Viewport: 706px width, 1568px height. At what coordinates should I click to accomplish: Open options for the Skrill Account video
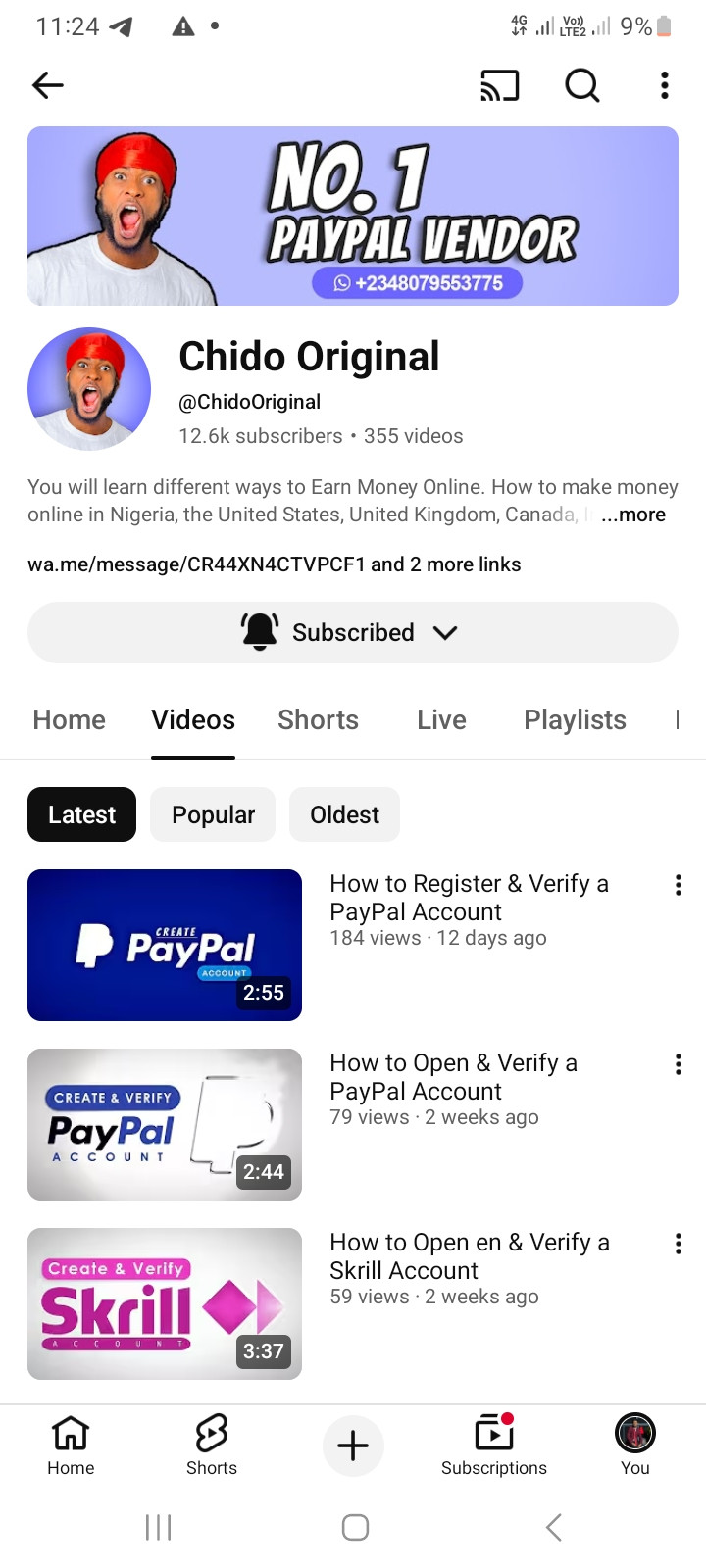tap(678, 1245)
